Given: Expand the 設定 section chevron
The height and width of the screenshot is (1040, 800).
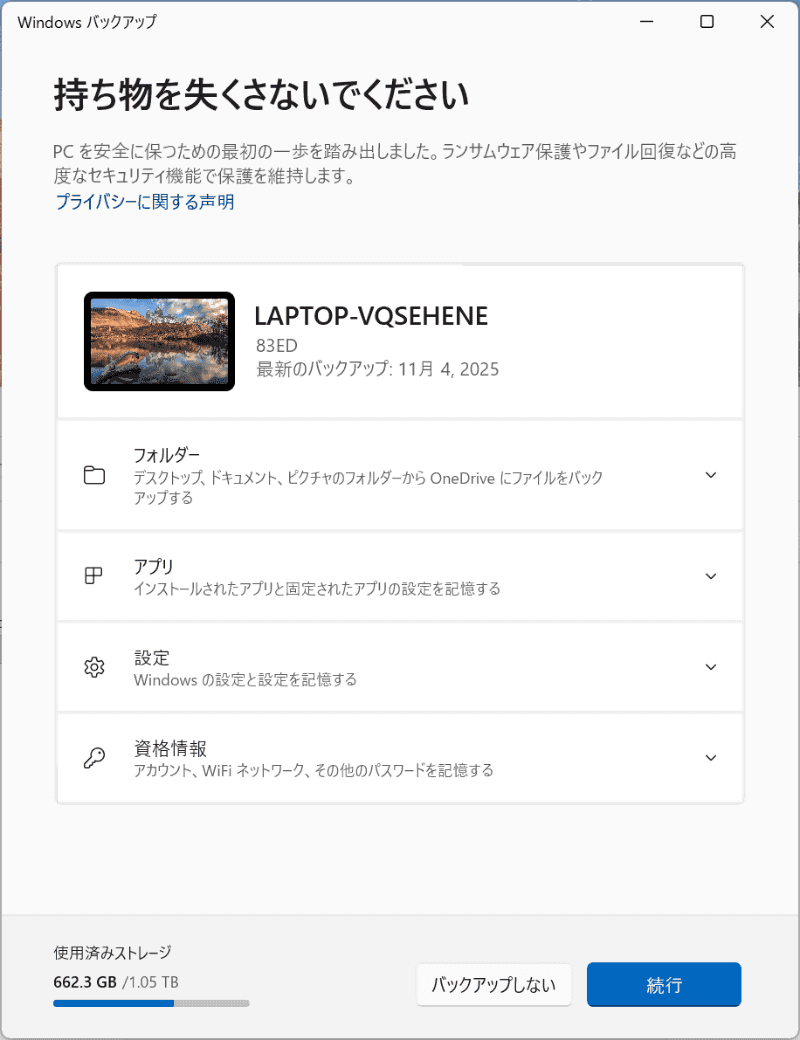Looking at the screenshot, I should (711, 667).
